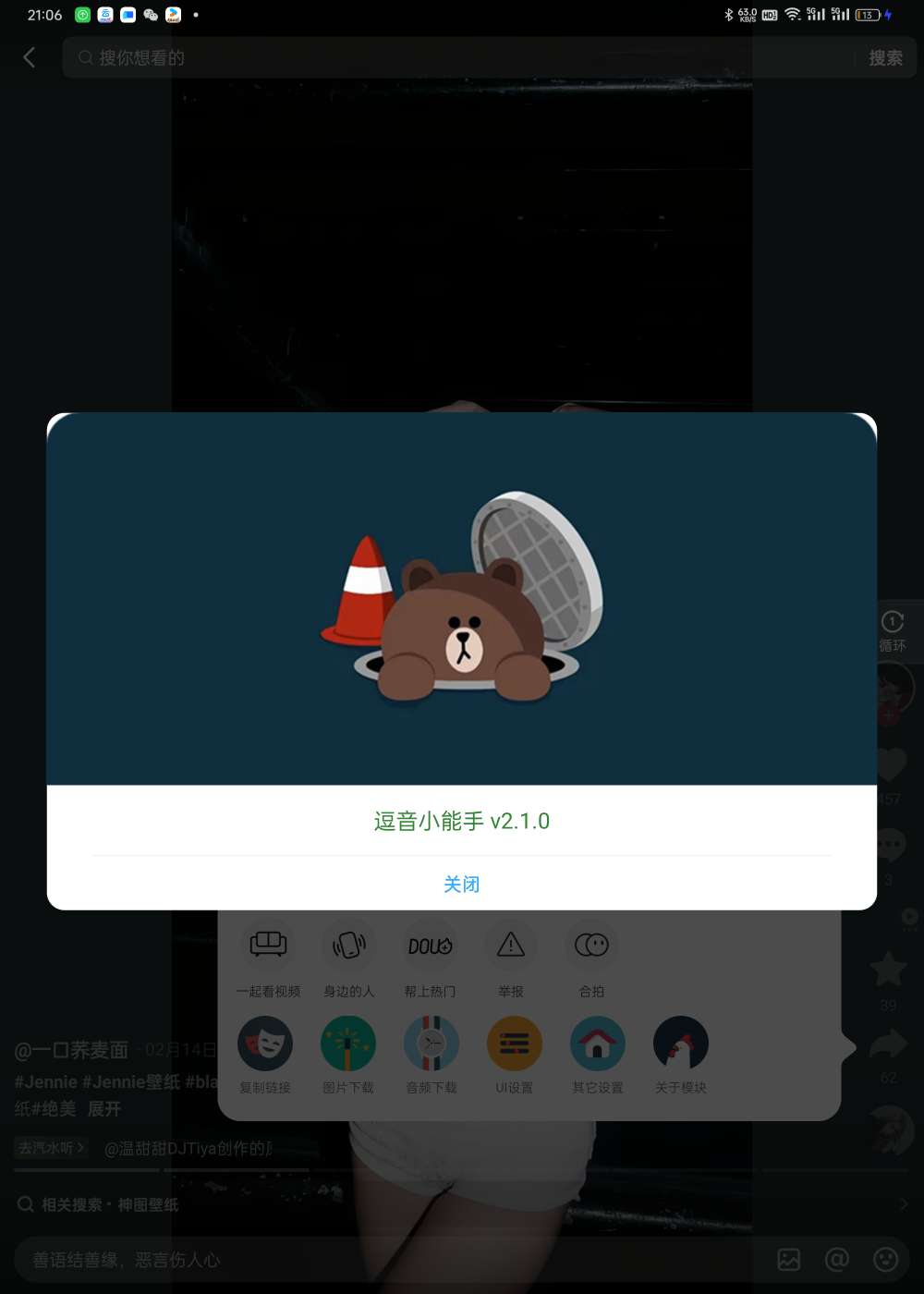Image resolution: width=924 pixels, height=1294 pixels.
Task: Open 其它设置 (other settings) icon
Action: point(597,1043)
